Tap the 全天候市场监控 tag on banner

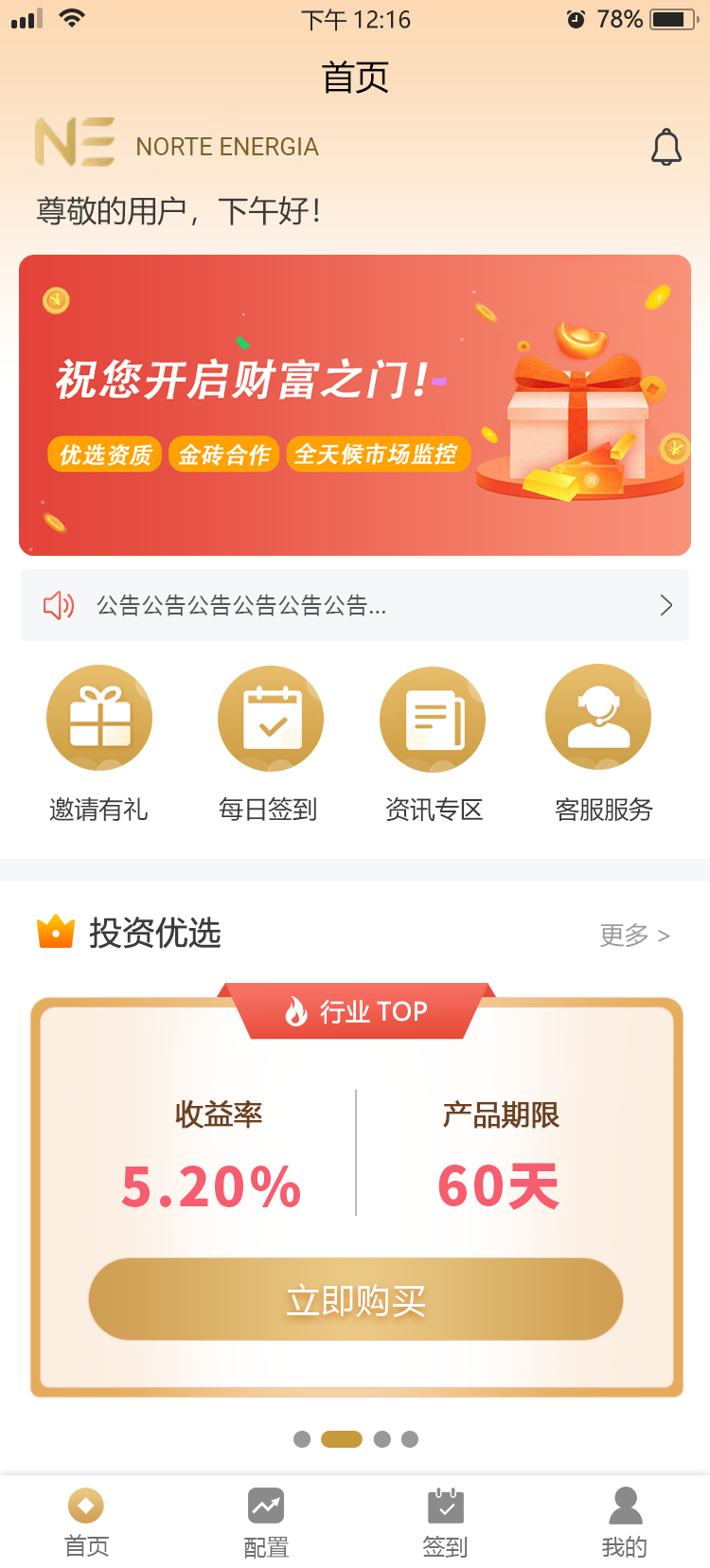(x=378, y=454)
